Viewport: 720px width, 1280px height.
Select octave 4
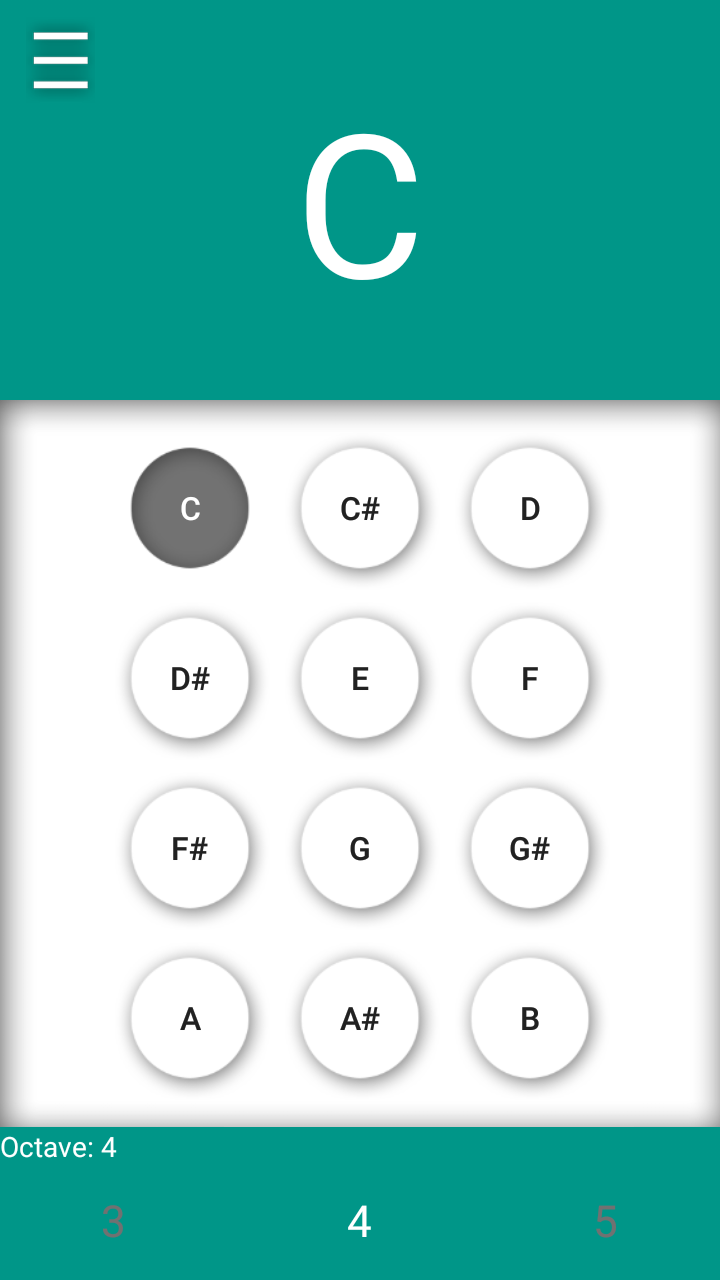click(359, 1222)
